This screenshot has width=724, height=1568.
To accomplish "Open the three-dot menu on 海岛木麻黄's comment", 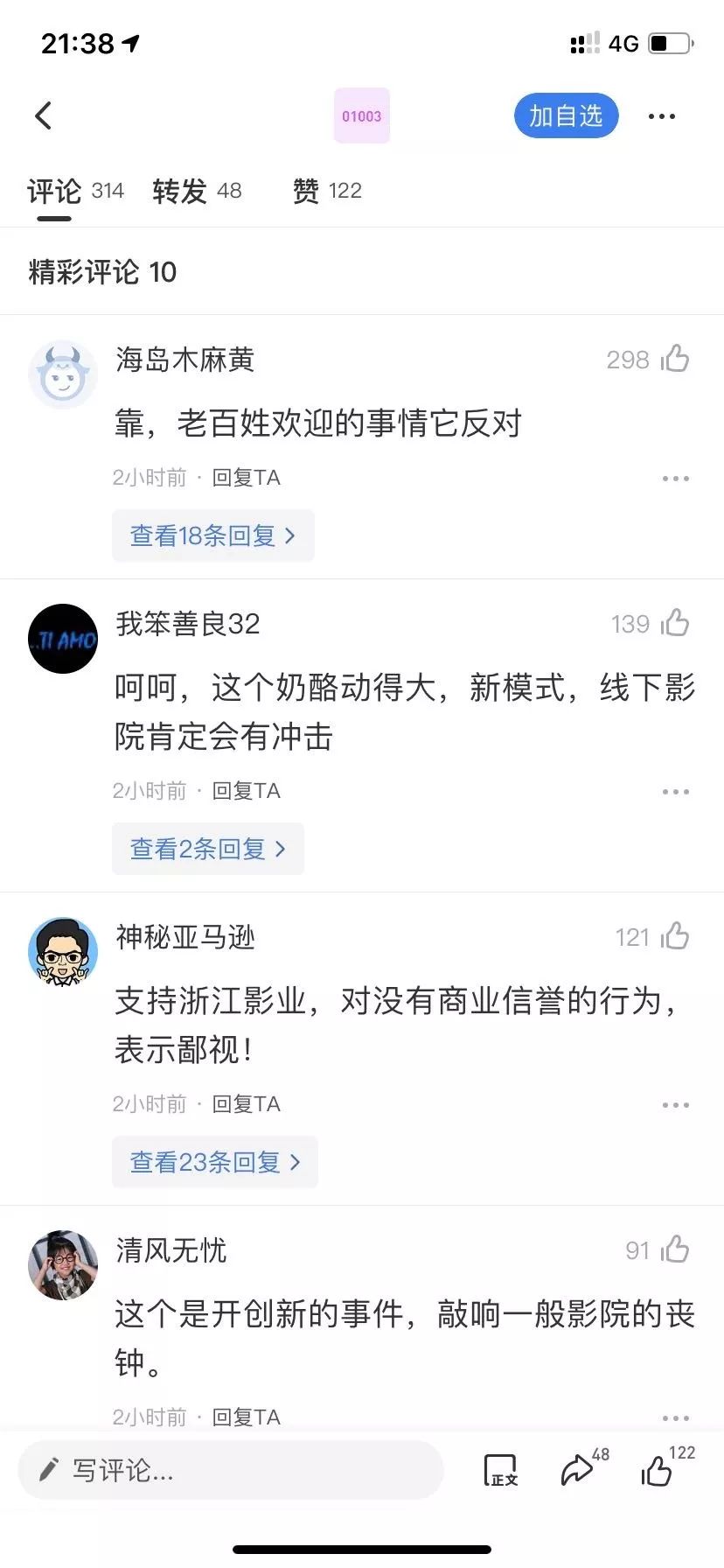I will point(675,478).
